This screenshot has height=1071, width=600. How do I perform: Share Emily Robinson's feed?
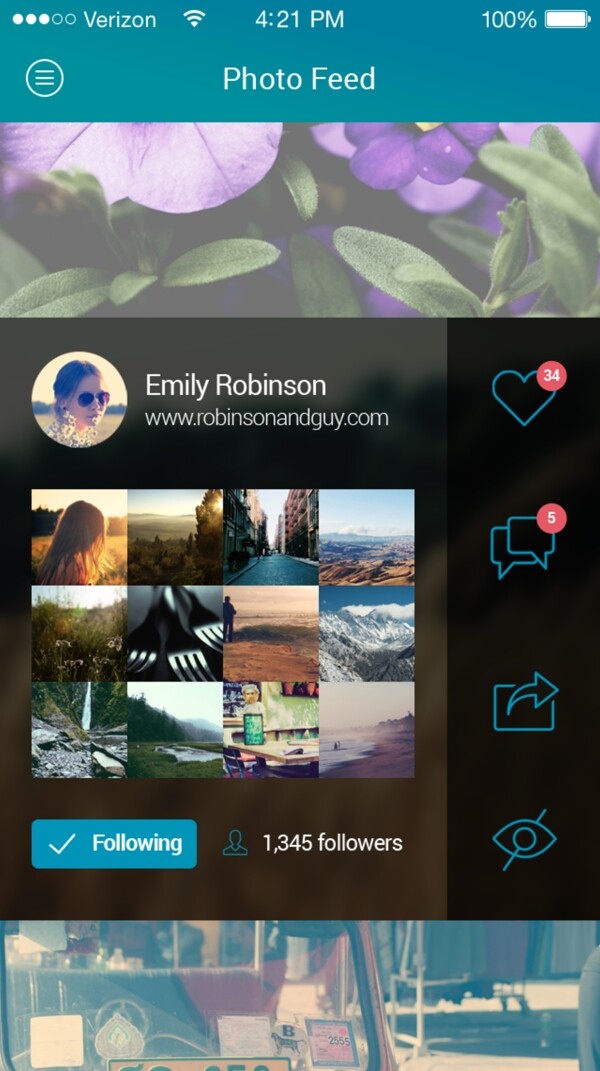tap(525, 703)
